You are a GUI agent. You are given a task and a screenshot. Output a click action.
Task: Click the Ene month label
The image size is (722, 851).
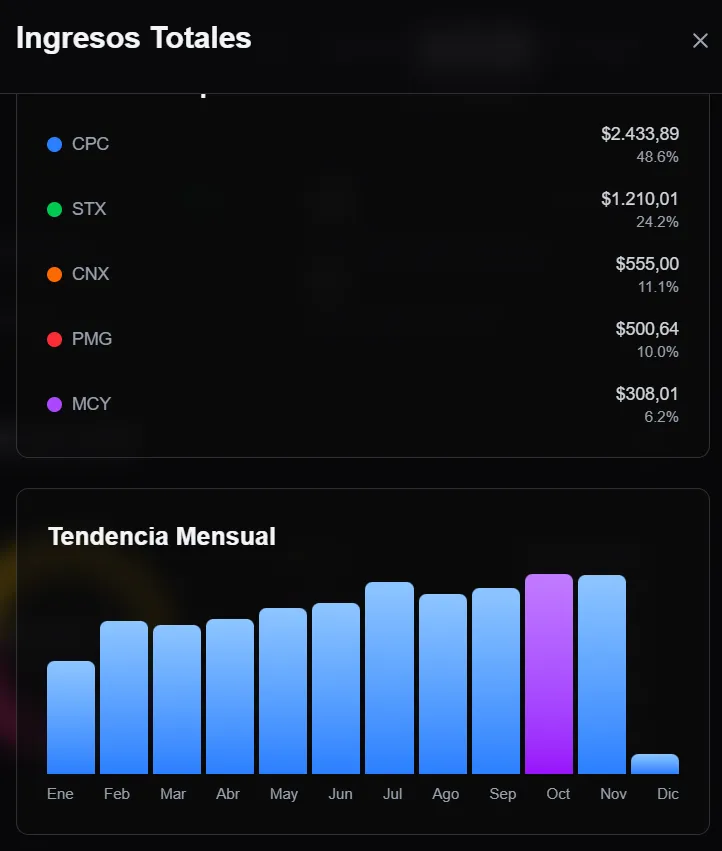[61, 793]
